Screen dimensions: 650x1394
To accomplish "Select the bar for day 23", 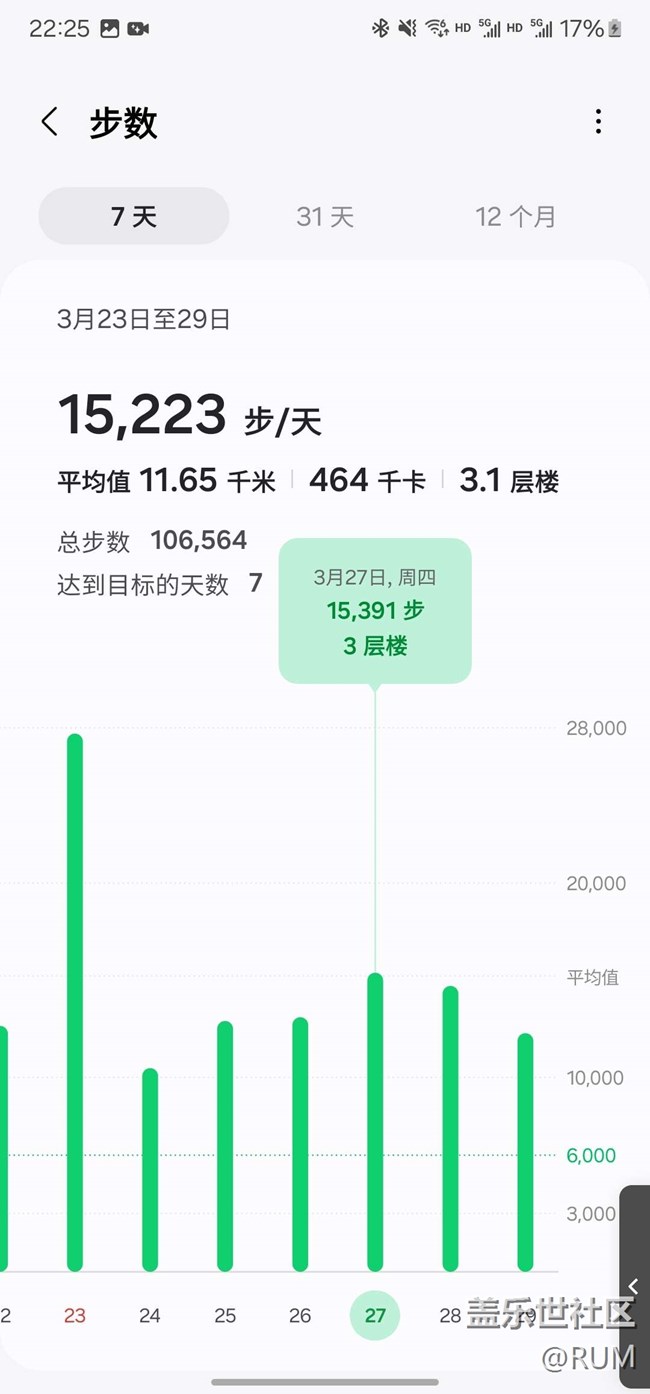I will (75, 1002).
